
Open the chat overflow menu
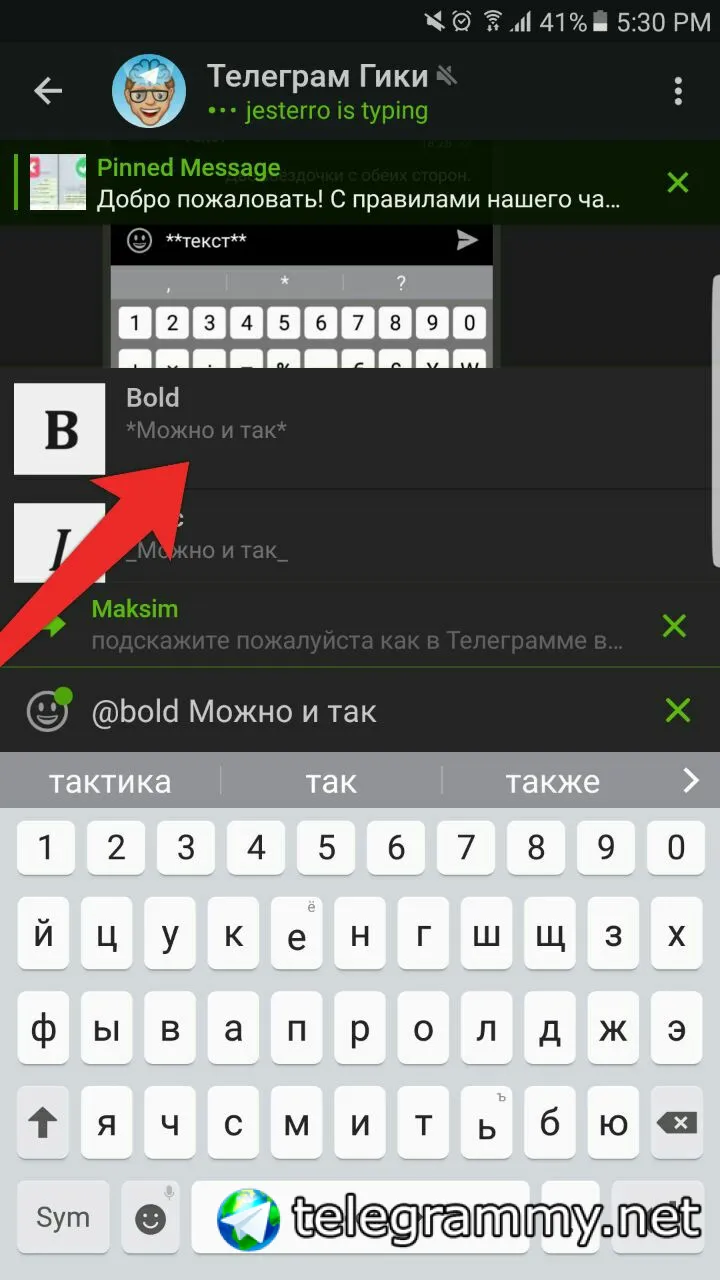(x=678, y=91)
